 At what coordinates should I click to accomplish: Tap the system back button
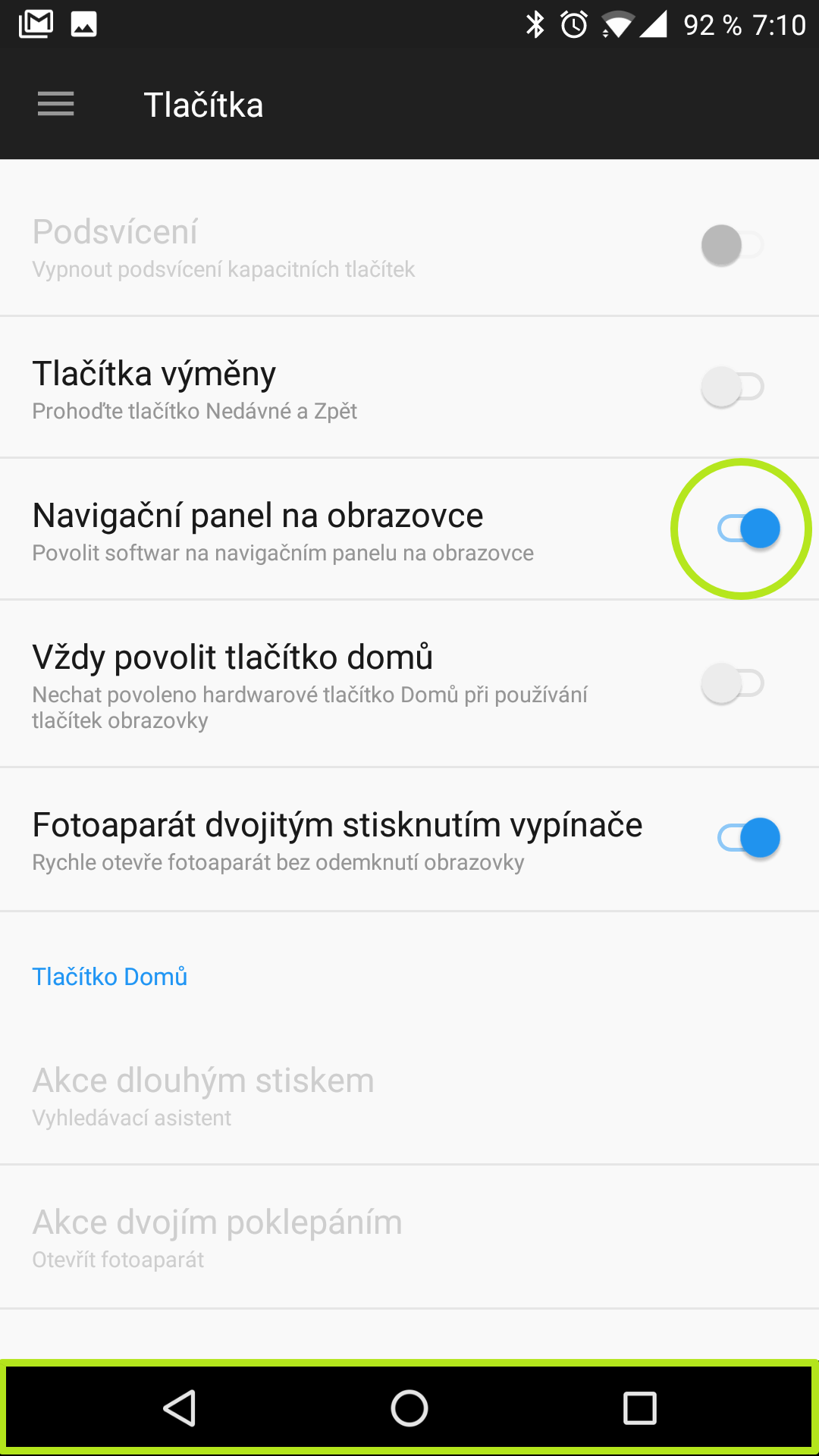pos(180,1408)
